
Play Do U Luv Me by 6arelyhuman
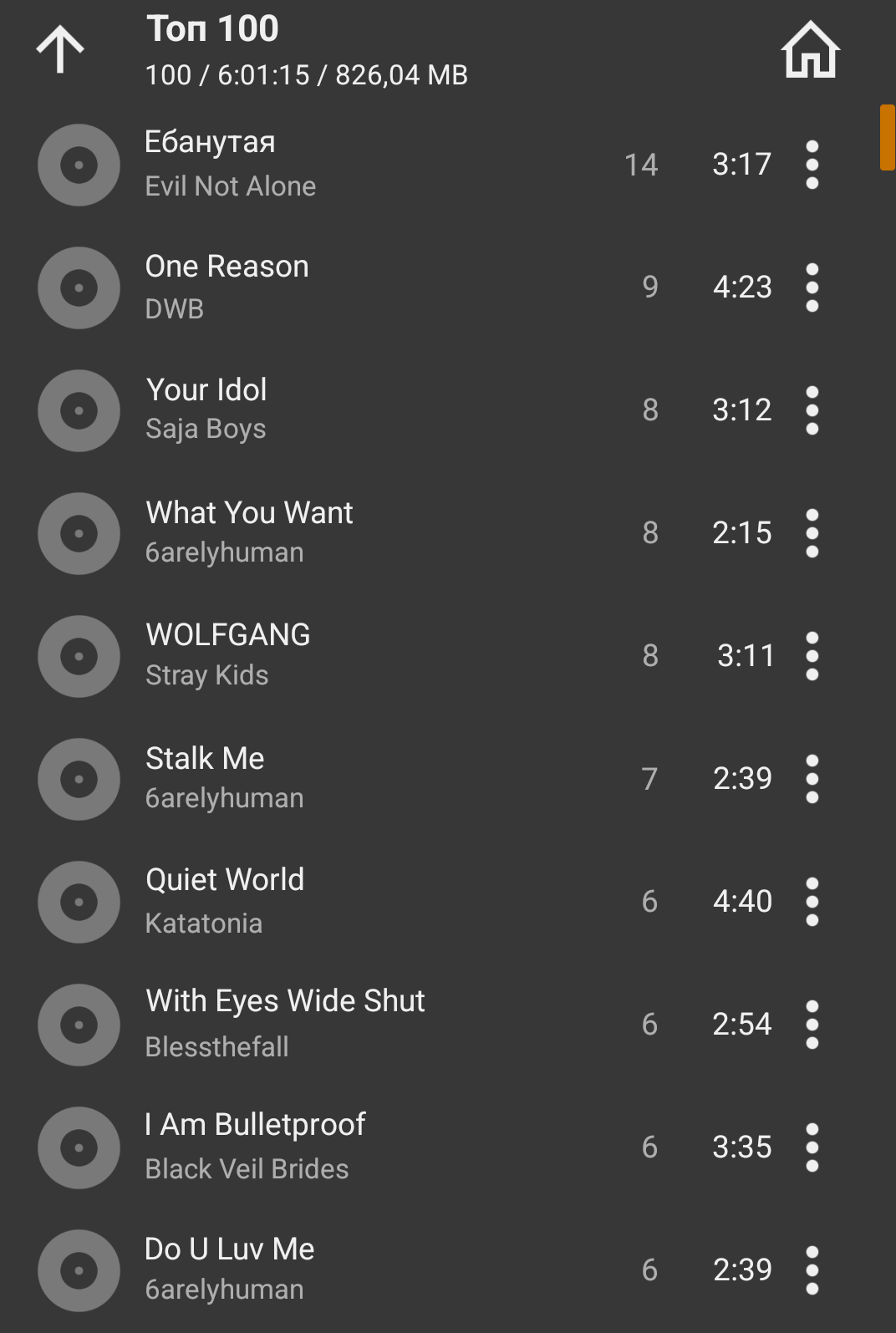[x=334, y=1270]
